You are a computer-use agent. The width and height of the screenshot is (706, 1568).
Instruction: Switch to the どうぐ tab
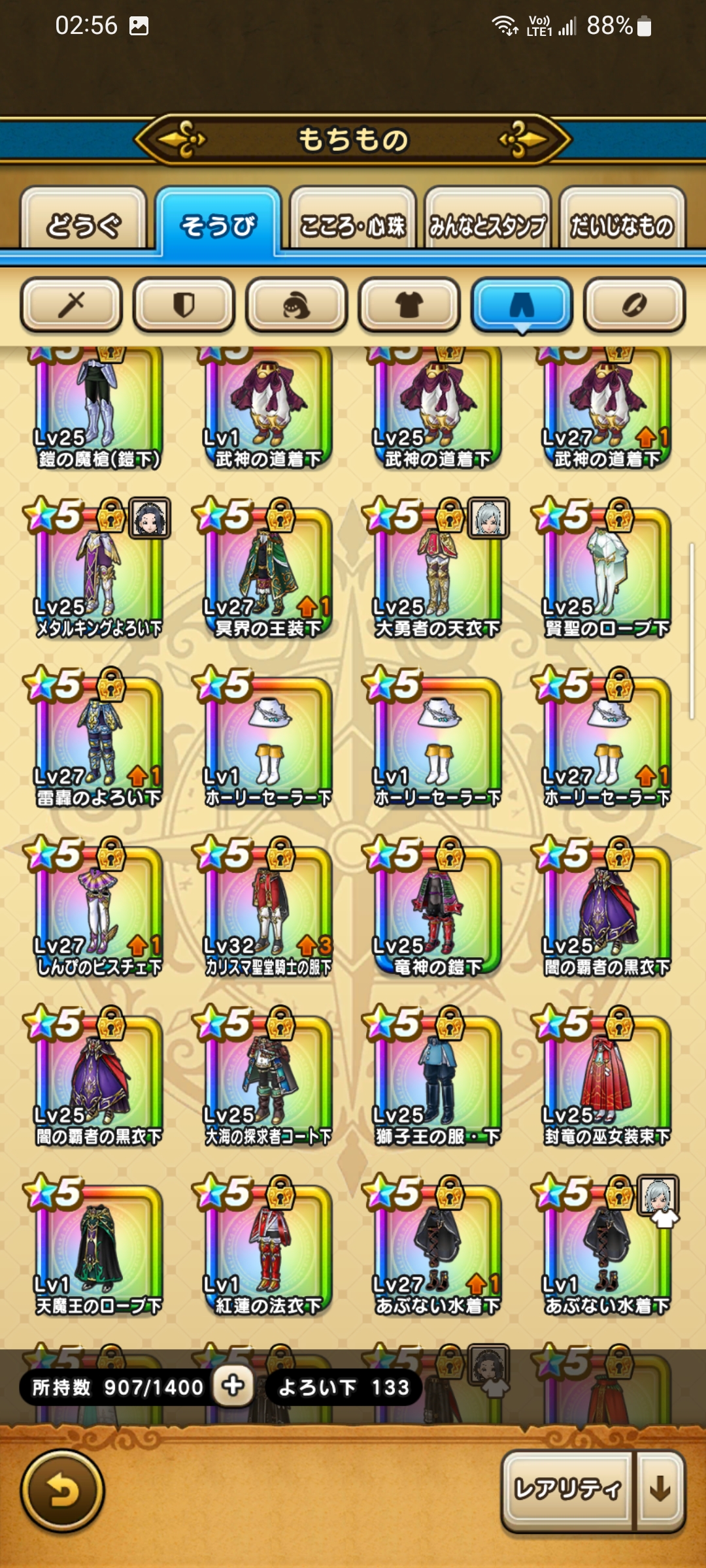pos(84,225)
